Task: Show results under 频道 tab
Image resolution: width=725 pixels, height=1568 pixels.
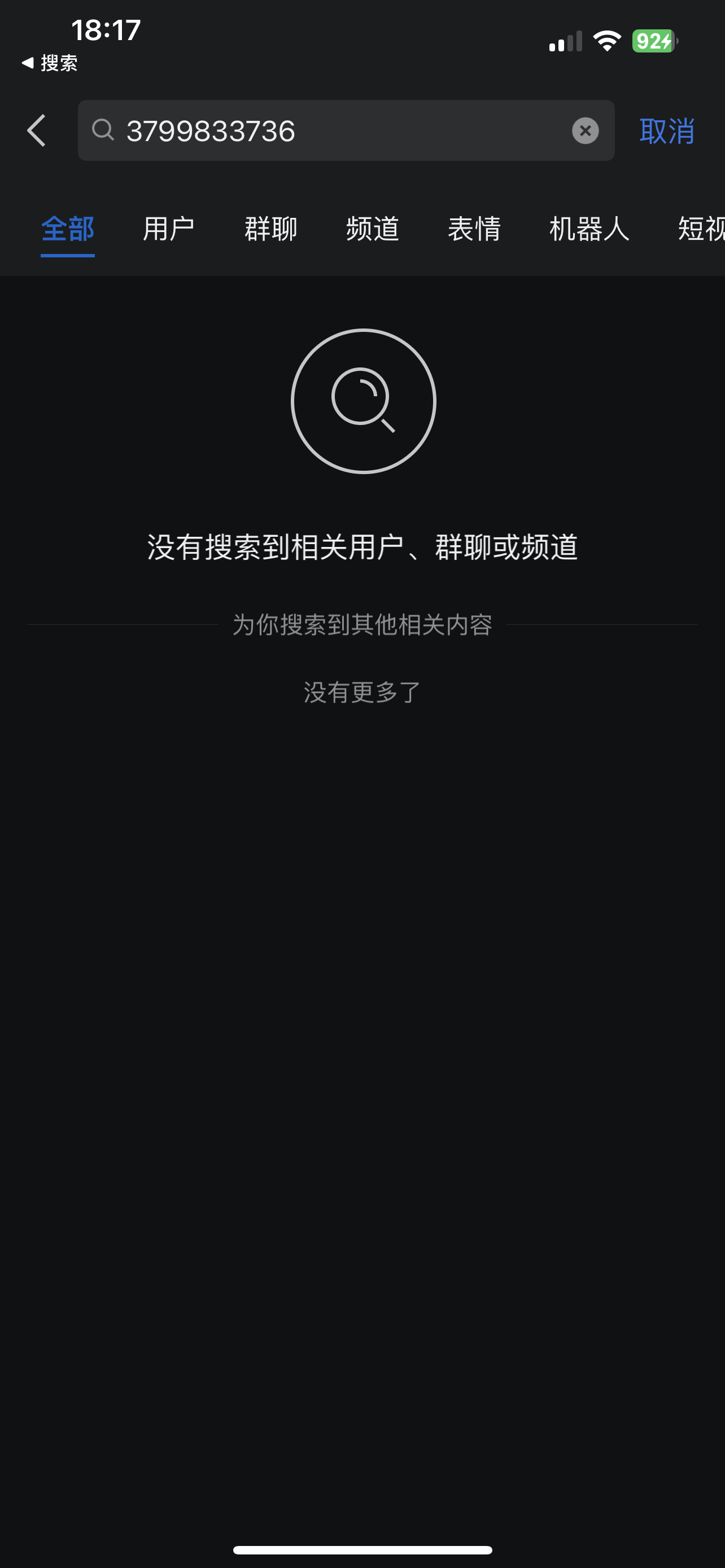Action: point(373,230)
